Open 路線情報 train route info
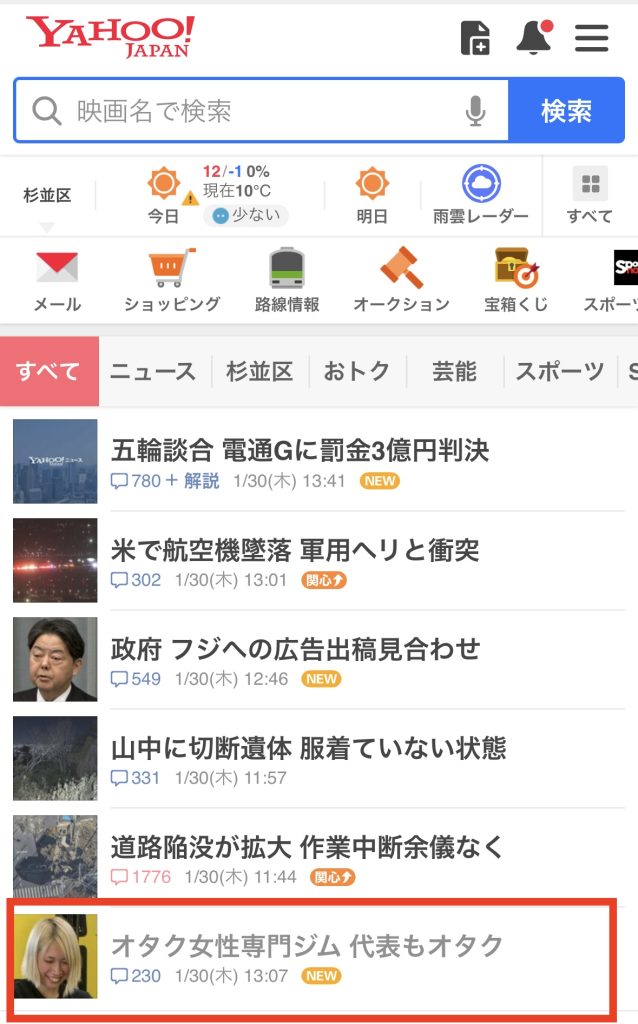Viewport: 638px width, 1024px height. coord(287,281)
